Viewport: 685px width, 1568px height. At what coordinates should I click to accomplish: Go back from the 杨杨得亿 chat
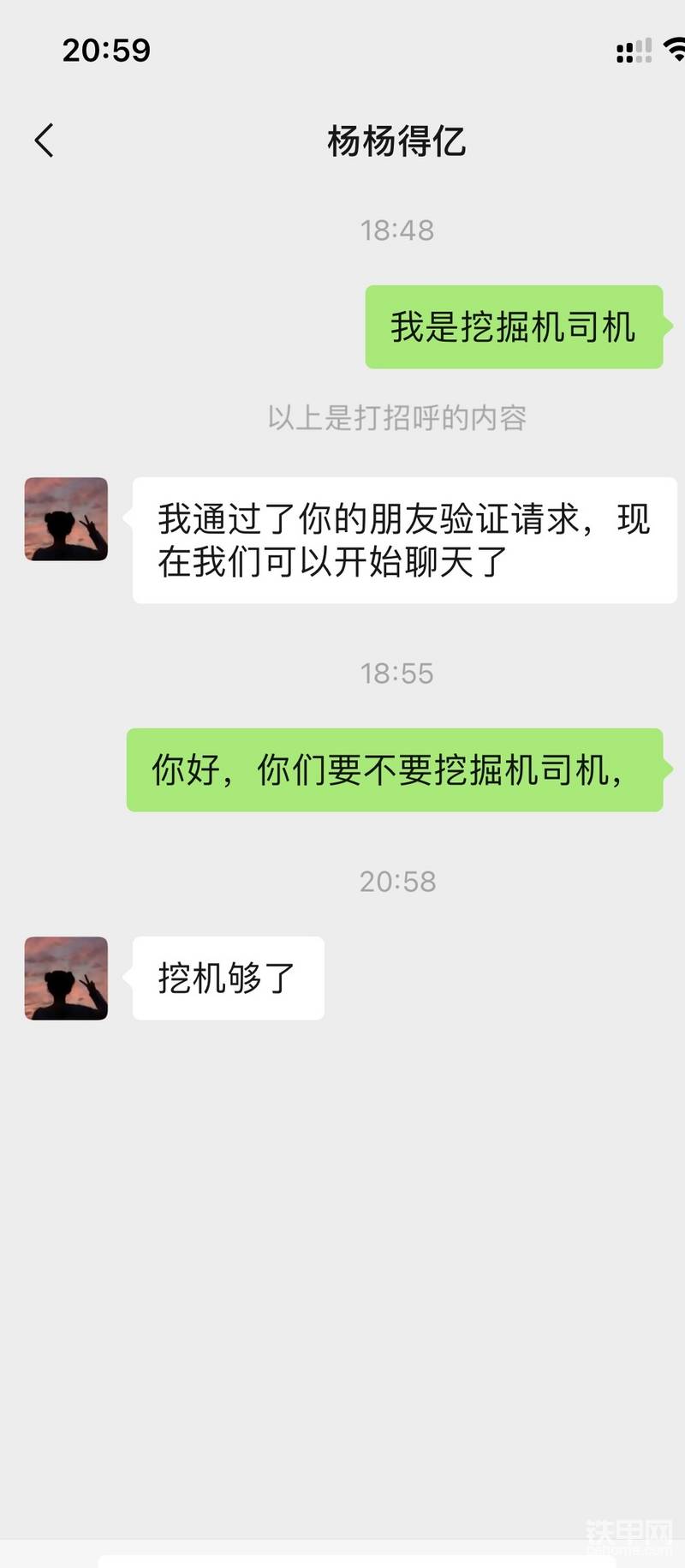[x=45, y=141]
